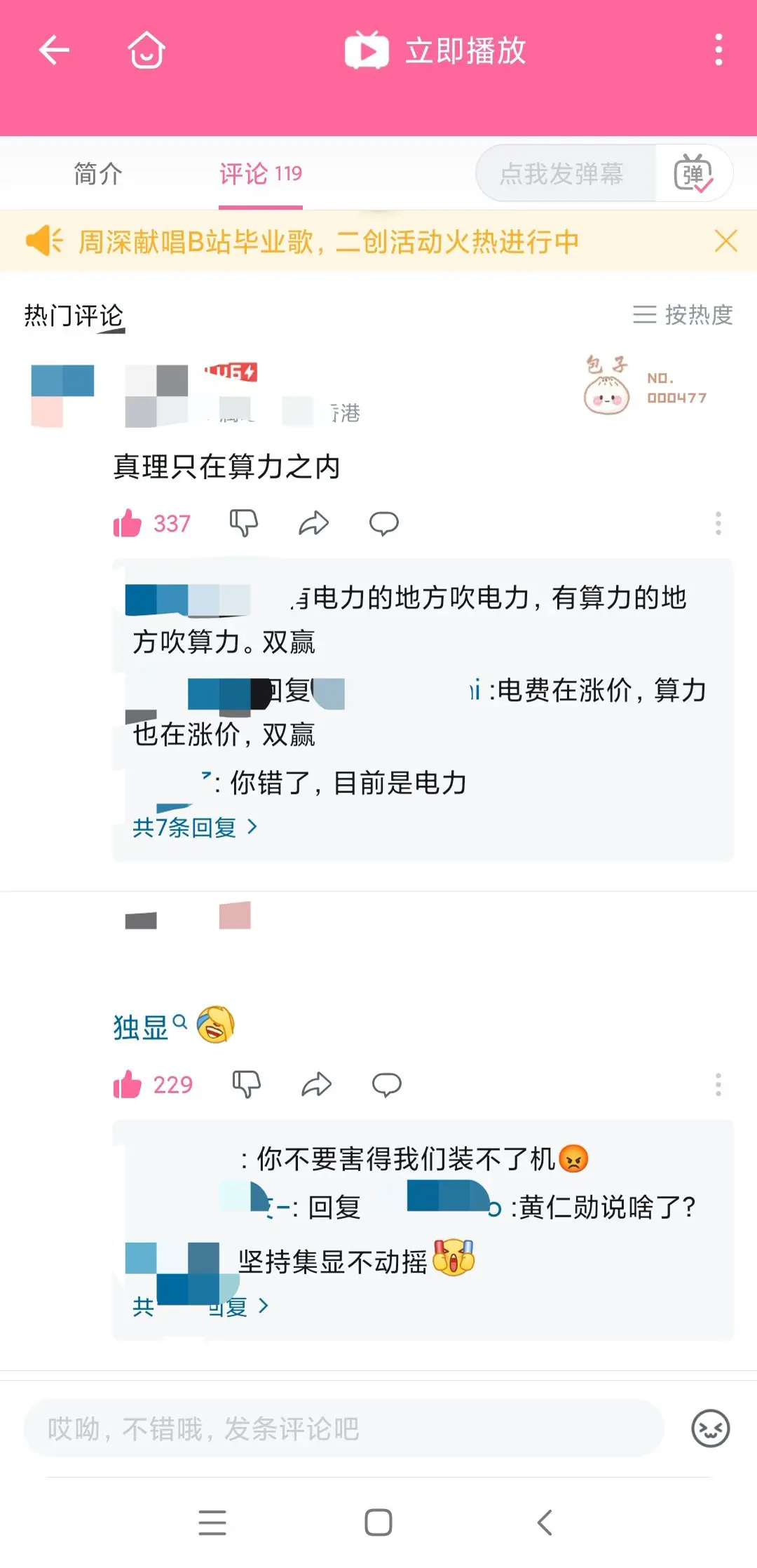
Task: Open the home icon in the header
Action: pos(146,50)
